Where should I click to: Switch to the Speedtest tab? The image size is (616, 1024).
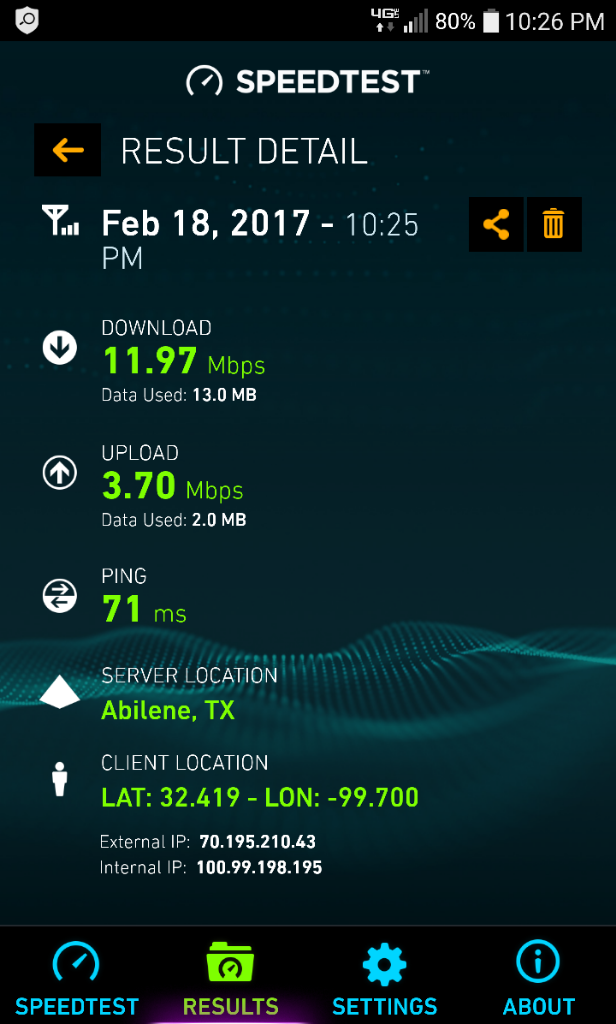coord(77,977)
